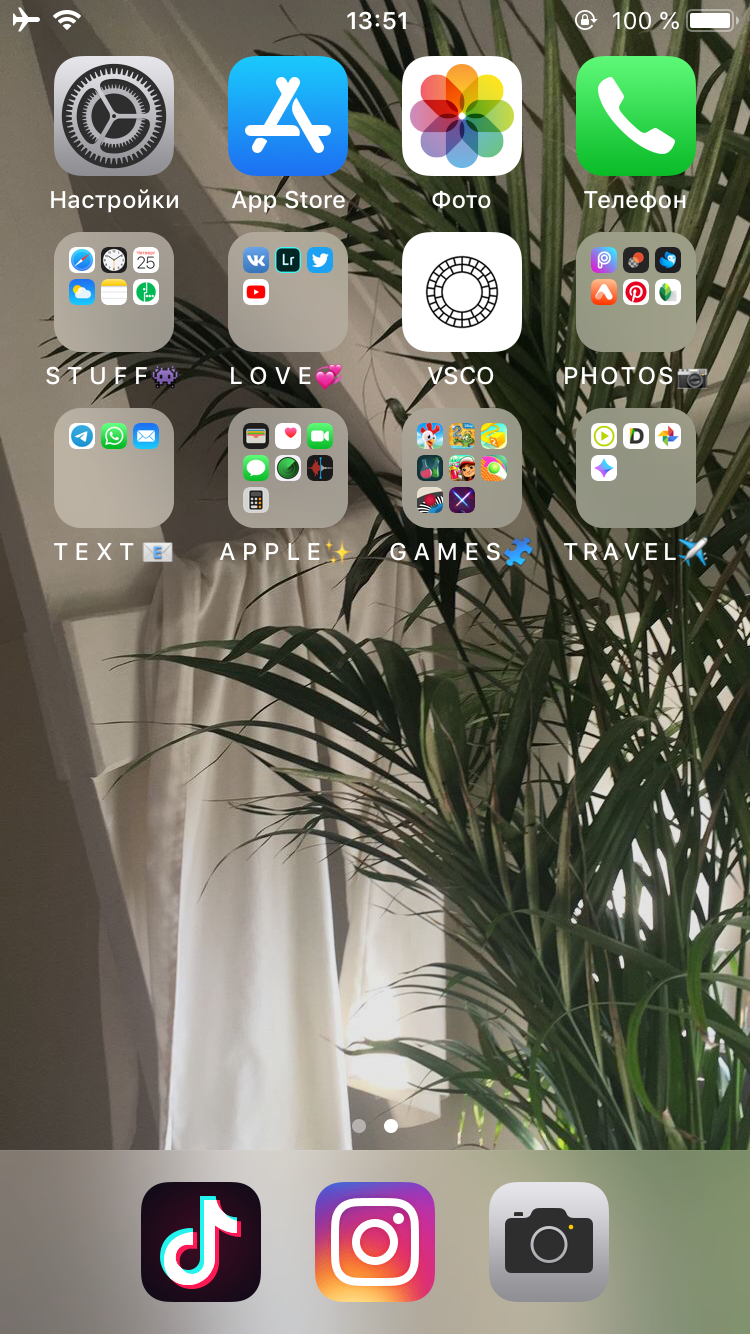The width and height of the screenshot is (750, 1334).
Task: Open the GAMES folder
Action: (x=462, y=468)
